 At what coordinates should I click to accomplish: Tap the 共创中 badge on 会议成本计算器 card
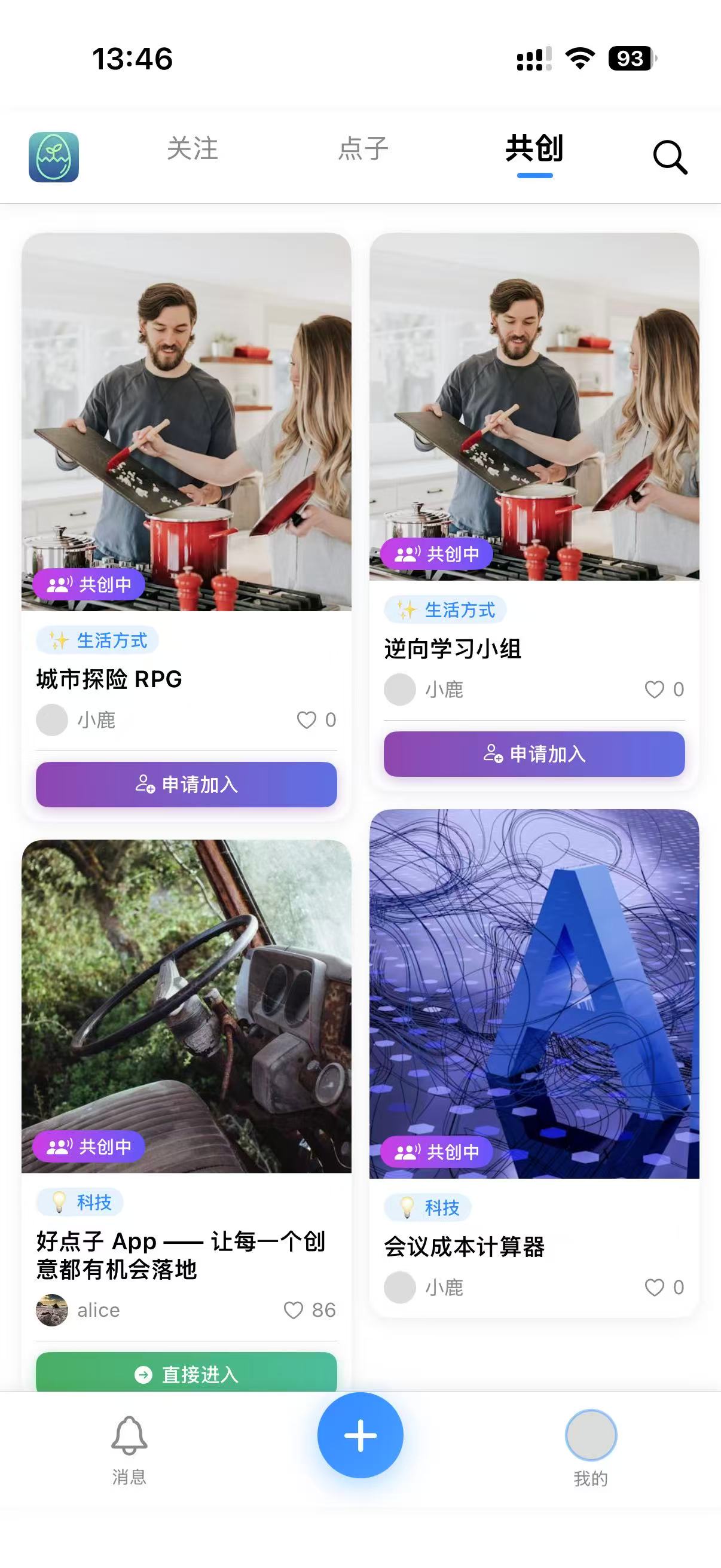click(x=436, y=1151)
